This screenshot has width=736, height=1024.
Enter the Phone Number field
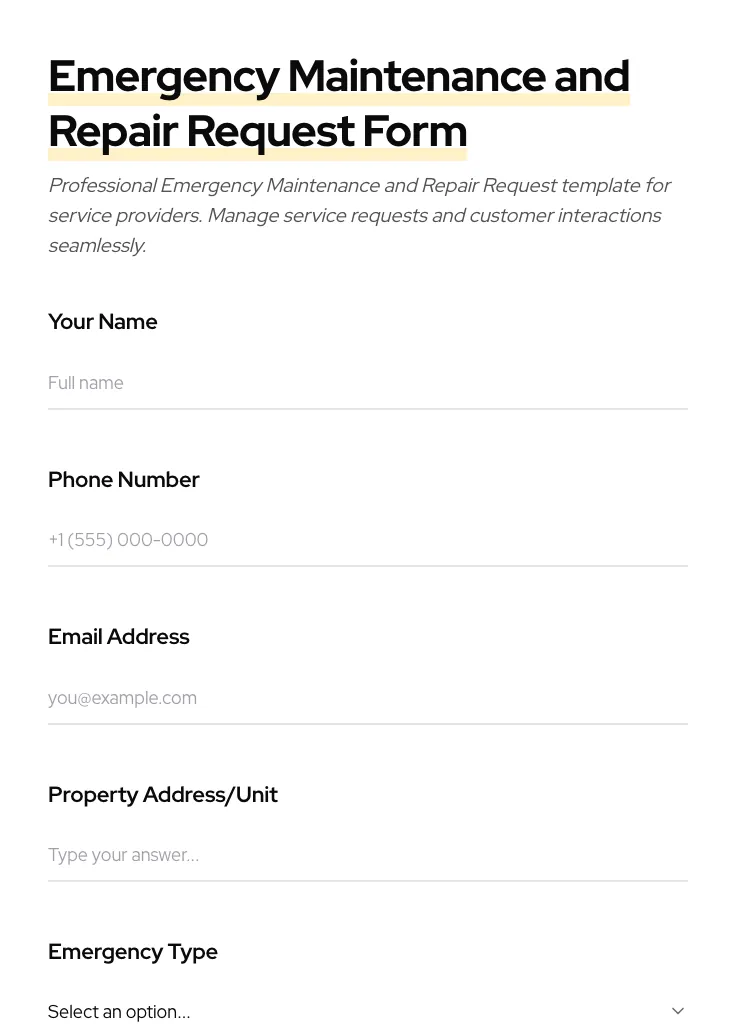[367, 540]
